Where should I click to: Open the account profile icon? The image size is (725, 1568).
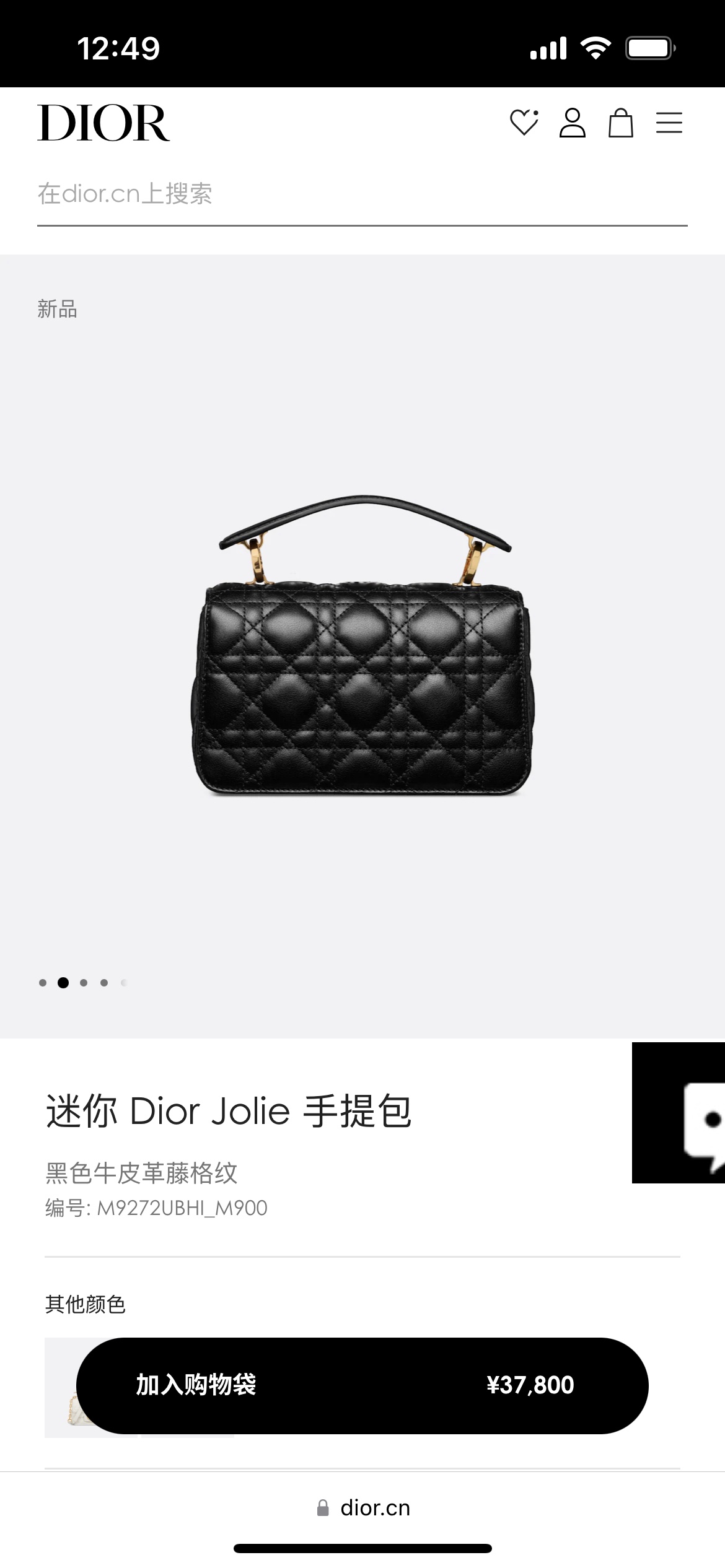pos(572,123)
